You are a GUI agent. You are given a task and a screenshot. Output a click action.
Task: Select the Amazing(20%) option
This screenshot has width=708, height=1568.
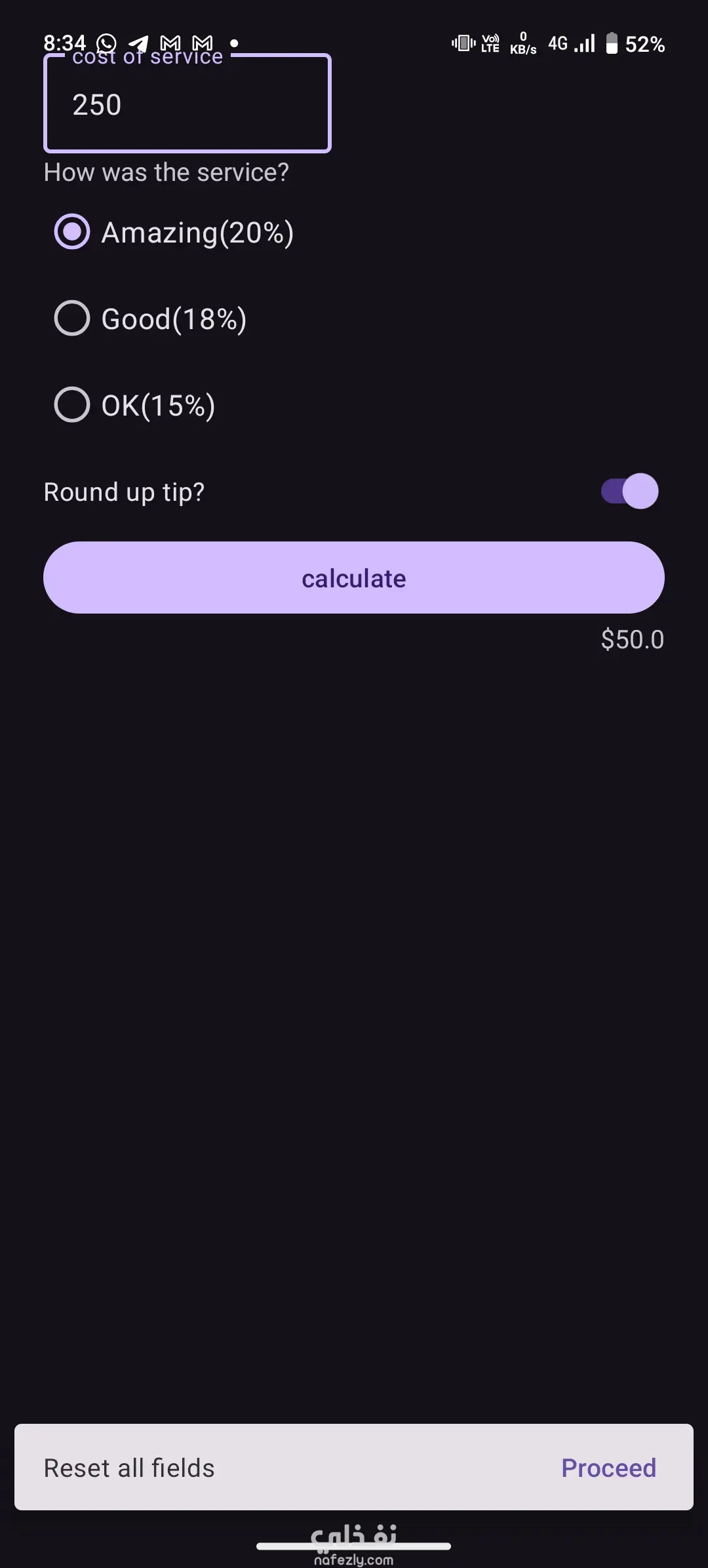[x=72, y=232]
